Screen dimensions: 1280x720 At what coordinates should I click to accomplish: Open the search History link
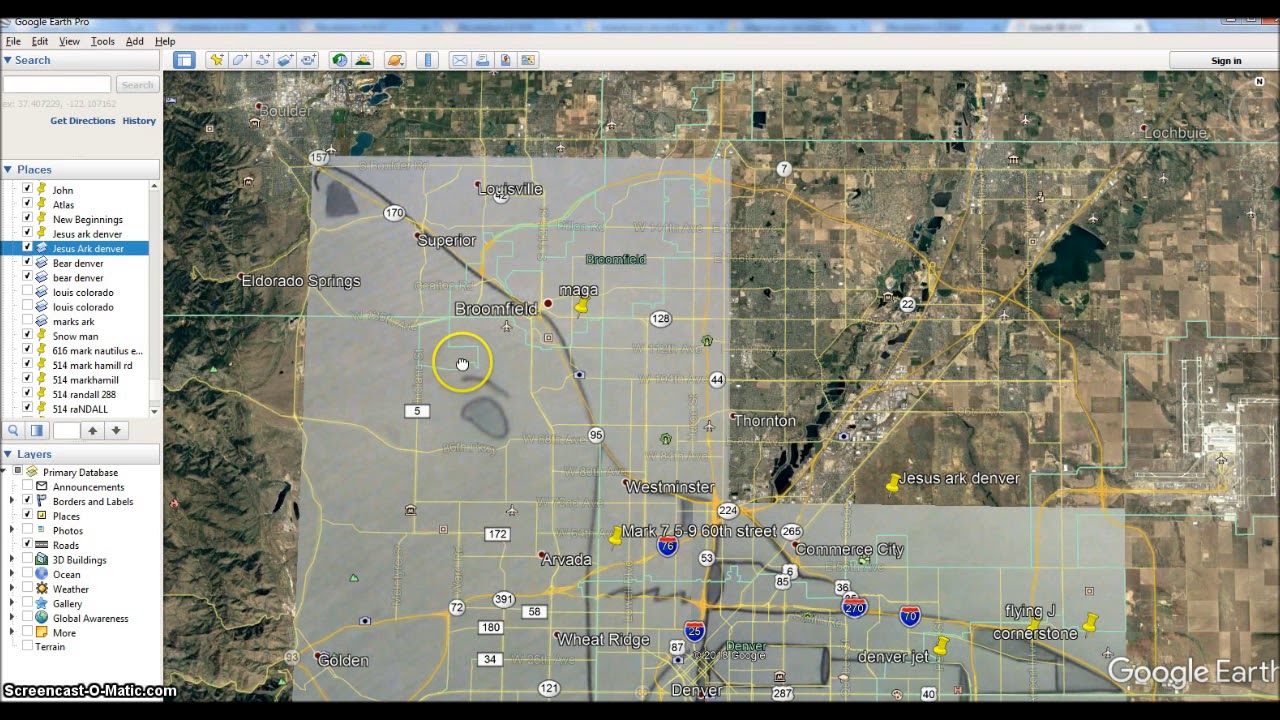click(139, 120)
